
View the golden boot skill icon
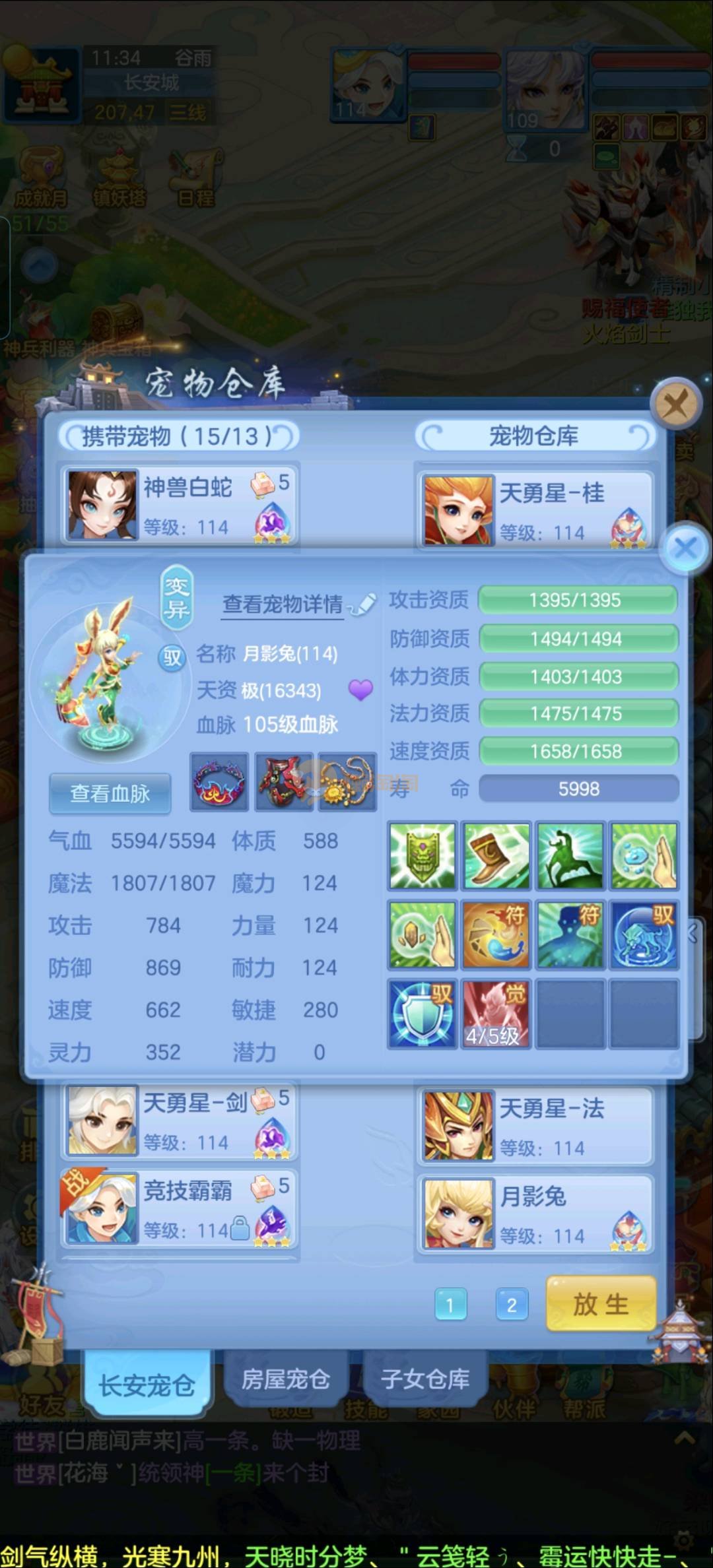[495, 855]
